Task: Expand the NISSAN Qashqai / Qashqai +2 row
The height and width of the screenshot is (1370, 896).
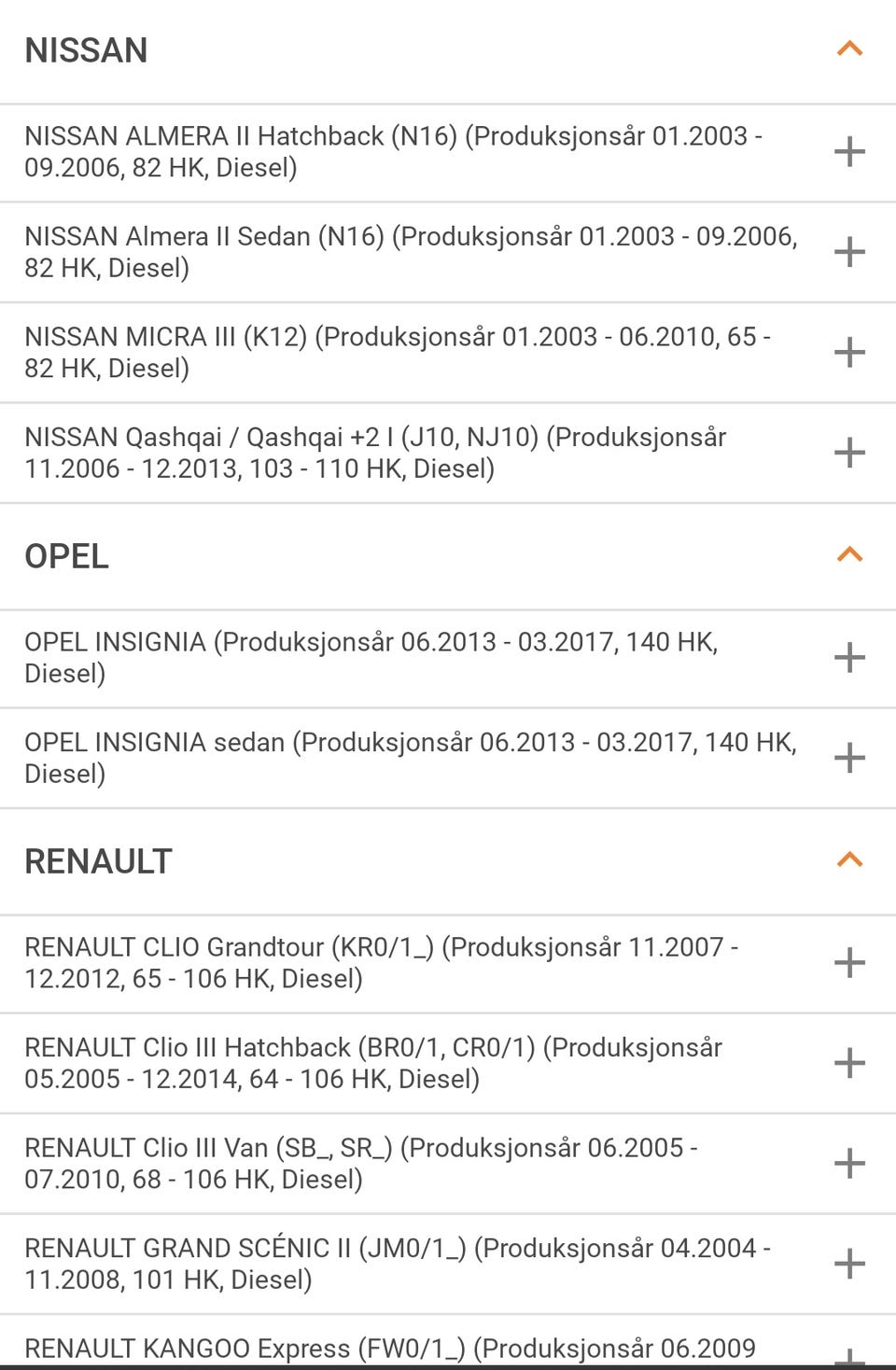Action: point(849,454)
